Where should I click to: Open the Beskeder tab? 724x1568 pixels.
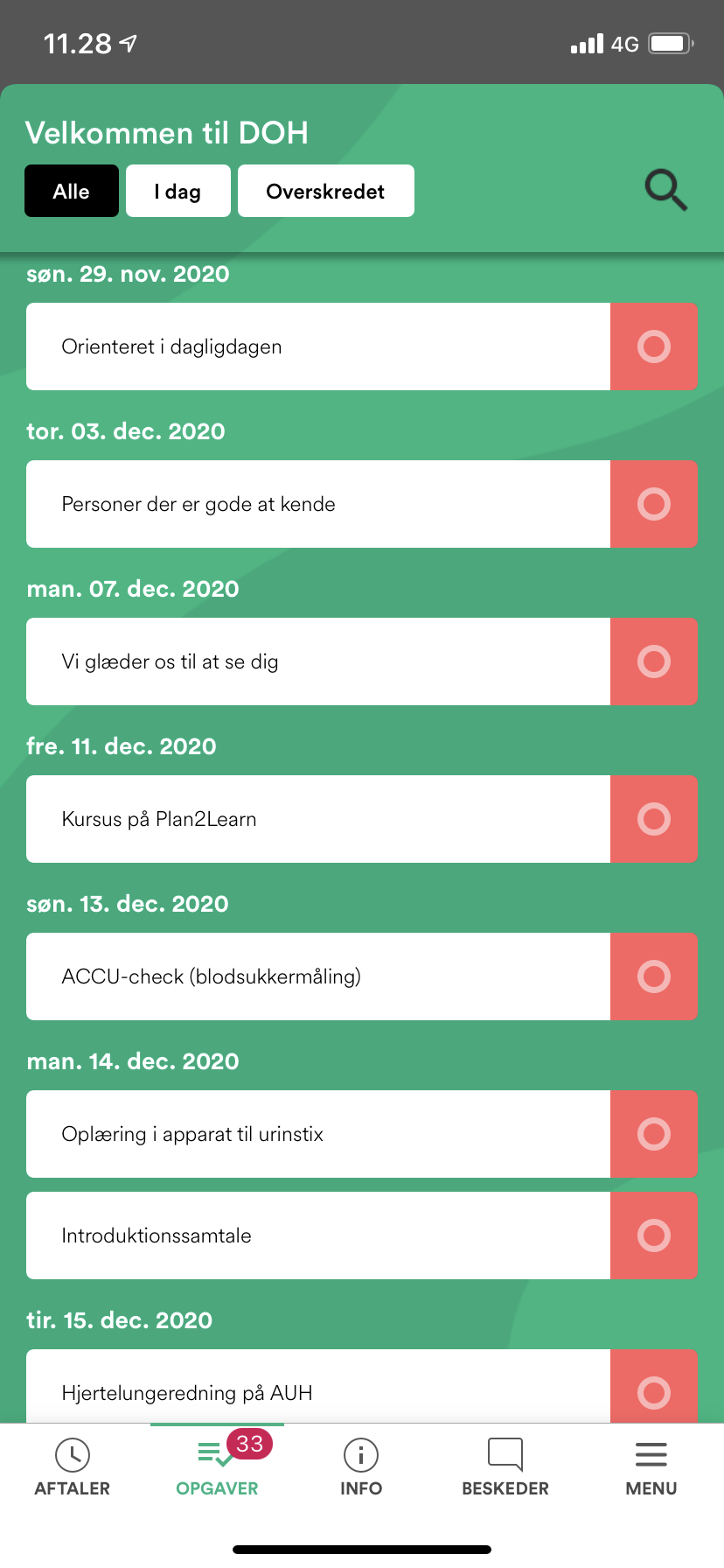(x=505, y=1467)
